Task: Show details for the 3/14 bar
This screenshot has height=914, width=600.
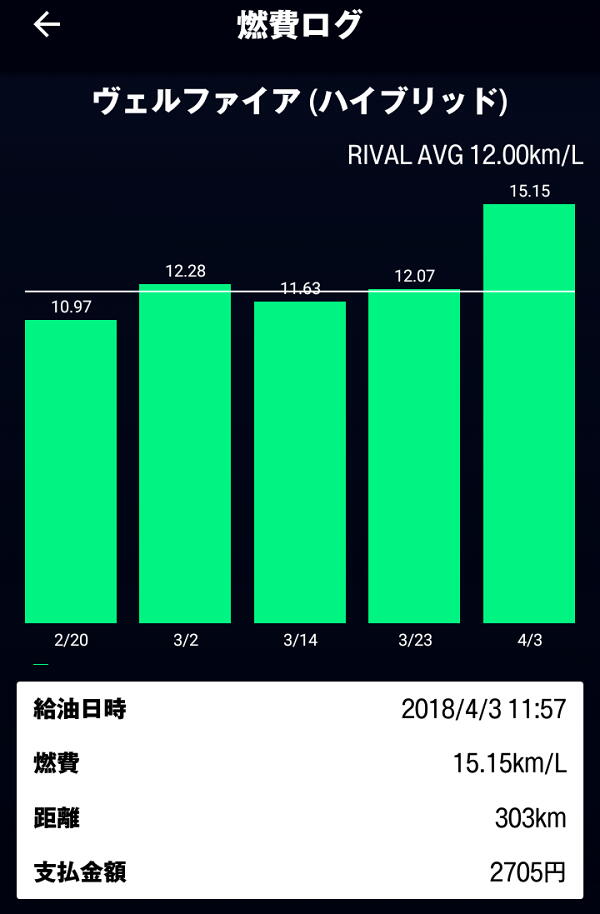Action: click(300, 462)
